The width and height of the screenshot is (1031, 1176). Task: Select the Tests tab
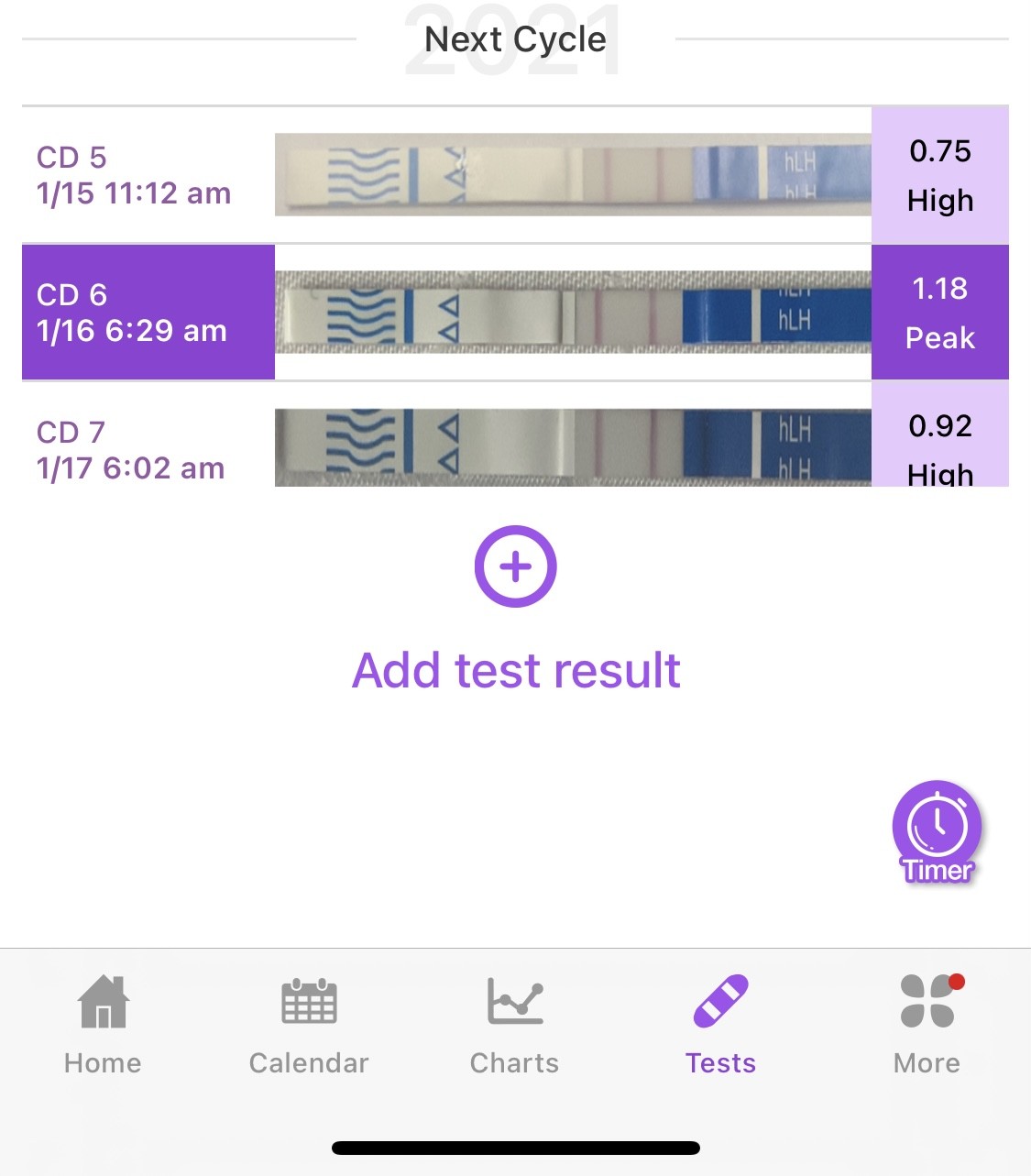(x=721, y=1024)
